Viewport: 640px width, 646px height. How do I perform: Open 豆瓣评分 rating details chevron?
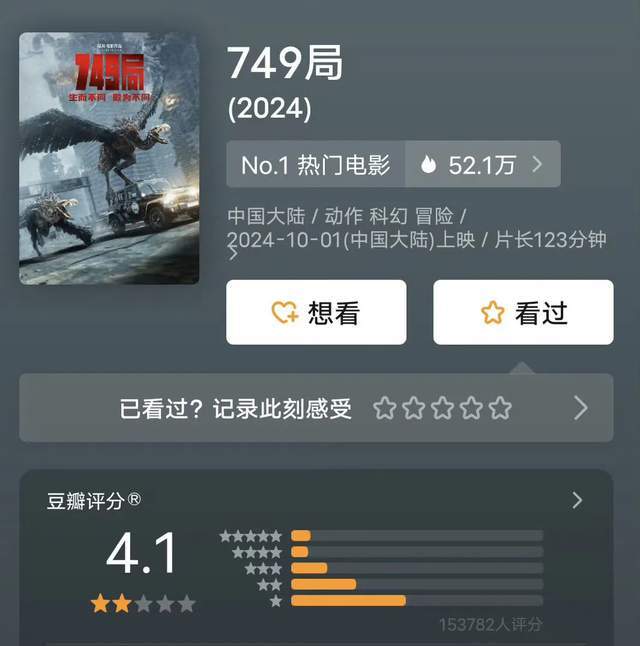(x=577, y=500)
